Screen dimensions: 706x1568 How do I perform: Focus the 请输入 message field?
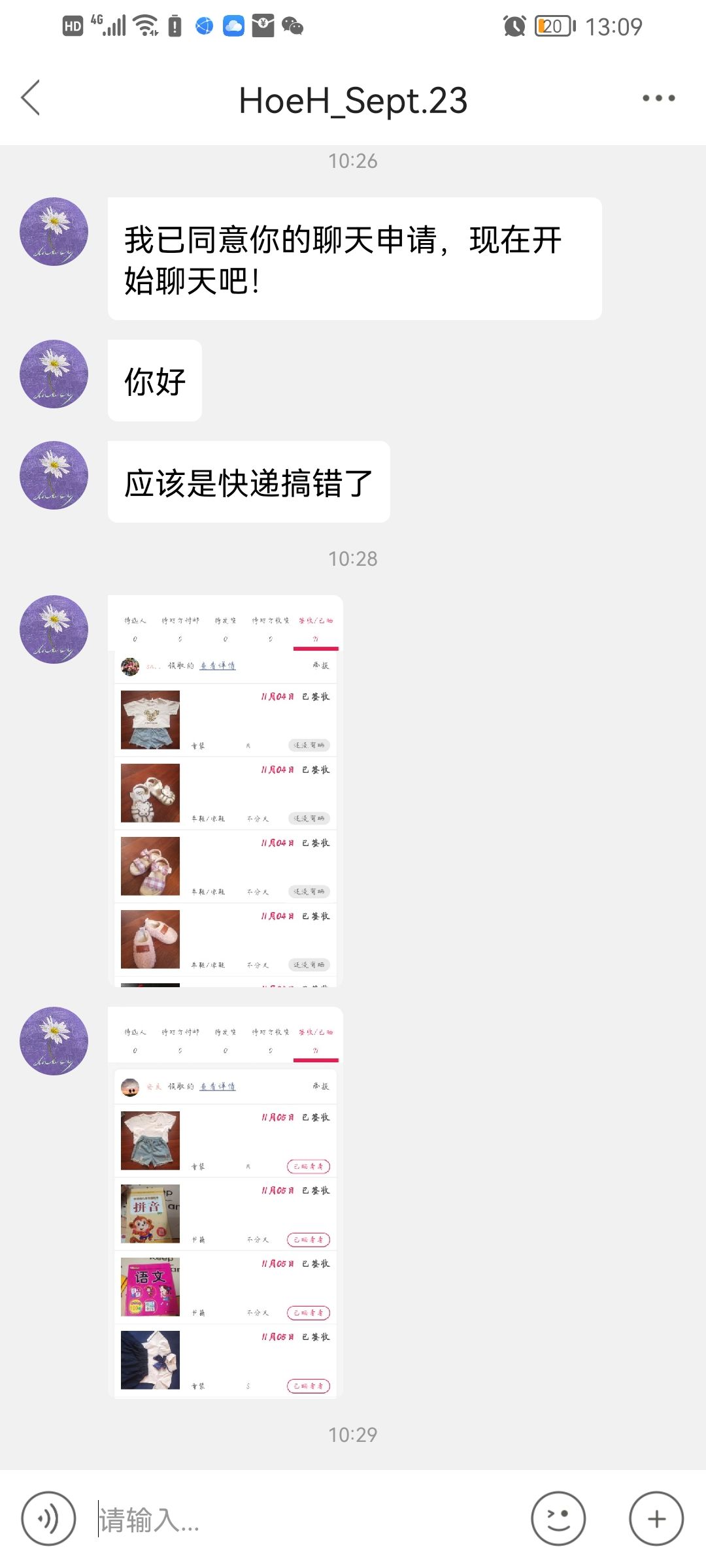307,1519
